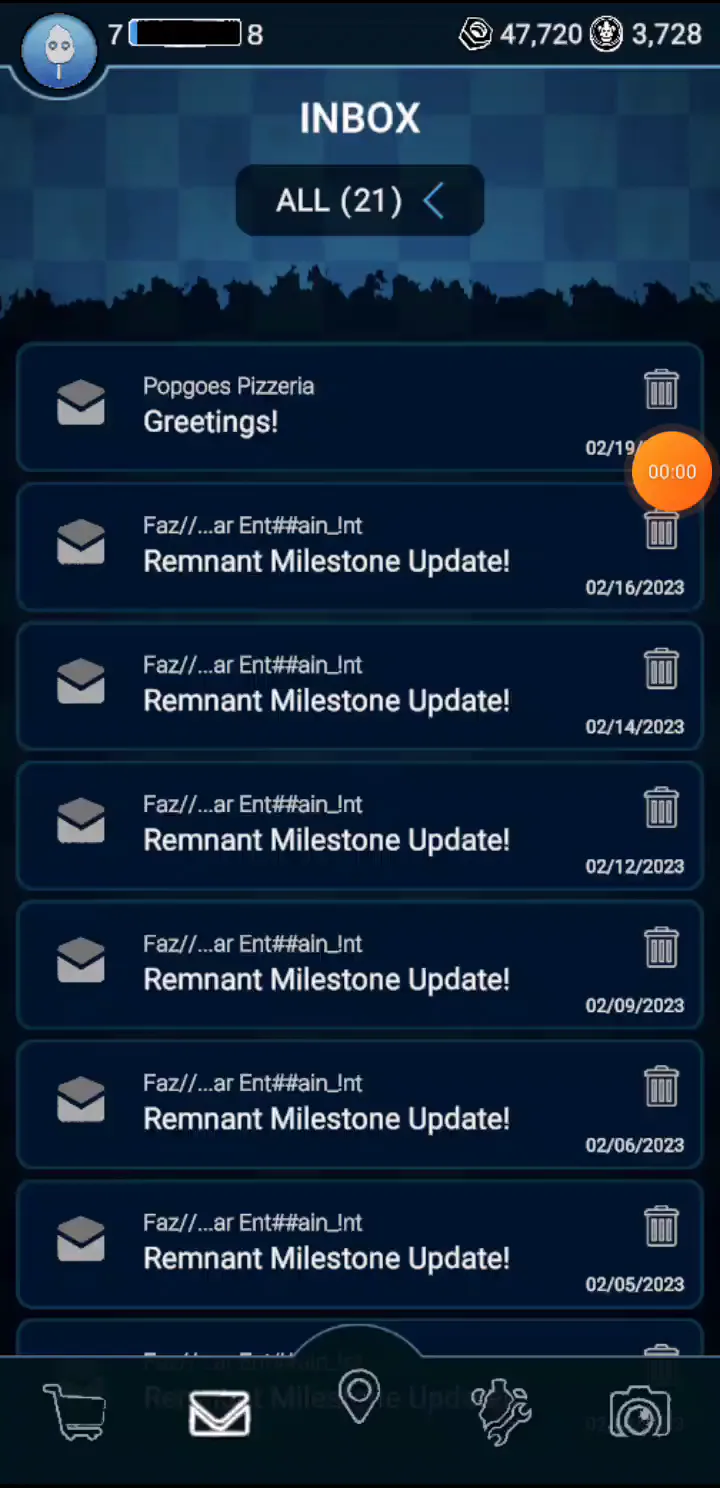
Task: Open the Greetings! message from Popgoes Pizzeria
Action: 360,406
